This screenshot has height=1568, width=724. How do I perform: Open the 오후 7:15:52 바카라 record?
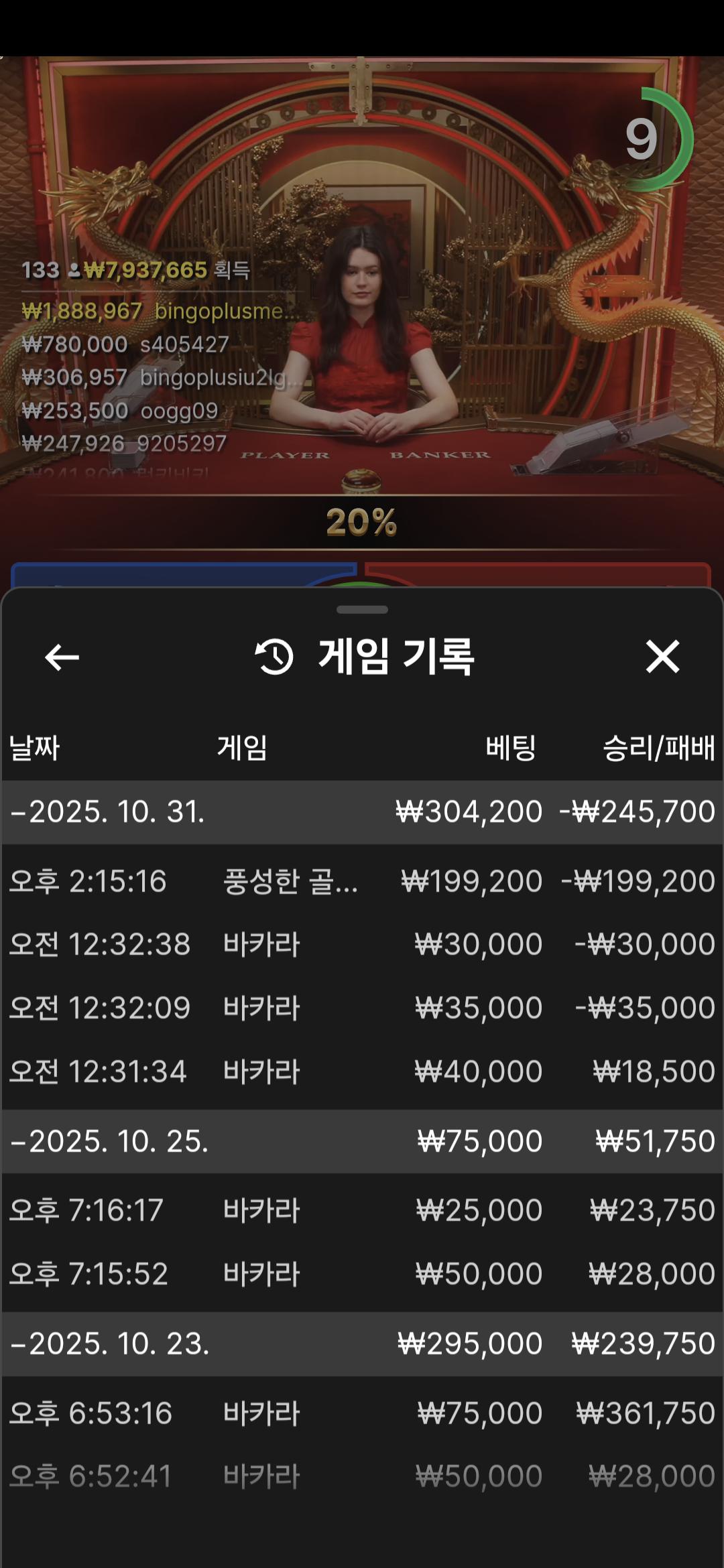pos(362,1273)
